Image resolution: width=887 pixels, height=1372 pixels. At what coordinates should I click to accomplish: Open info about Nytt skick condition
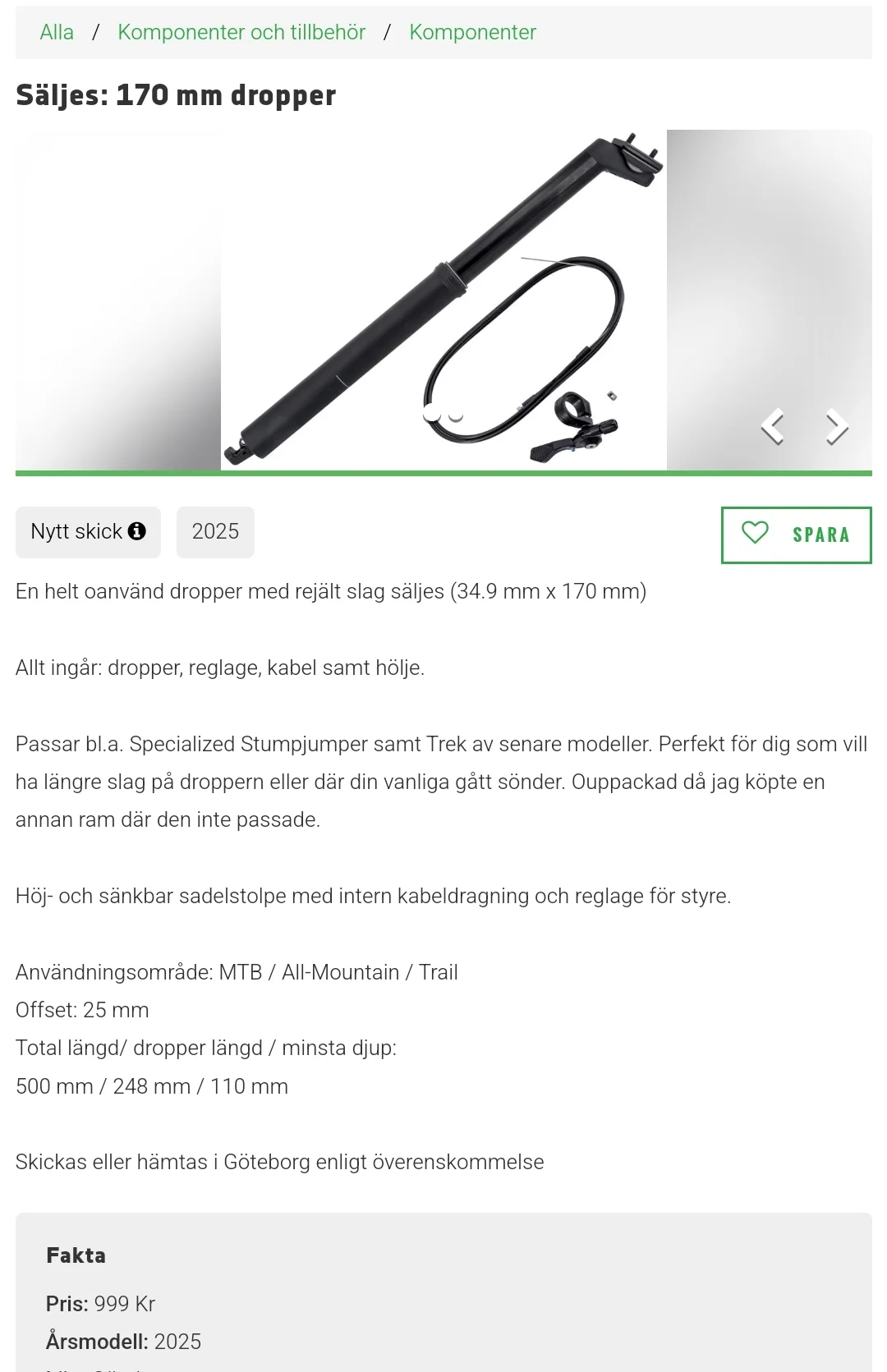pyautogui.click(x=137, y=531)
